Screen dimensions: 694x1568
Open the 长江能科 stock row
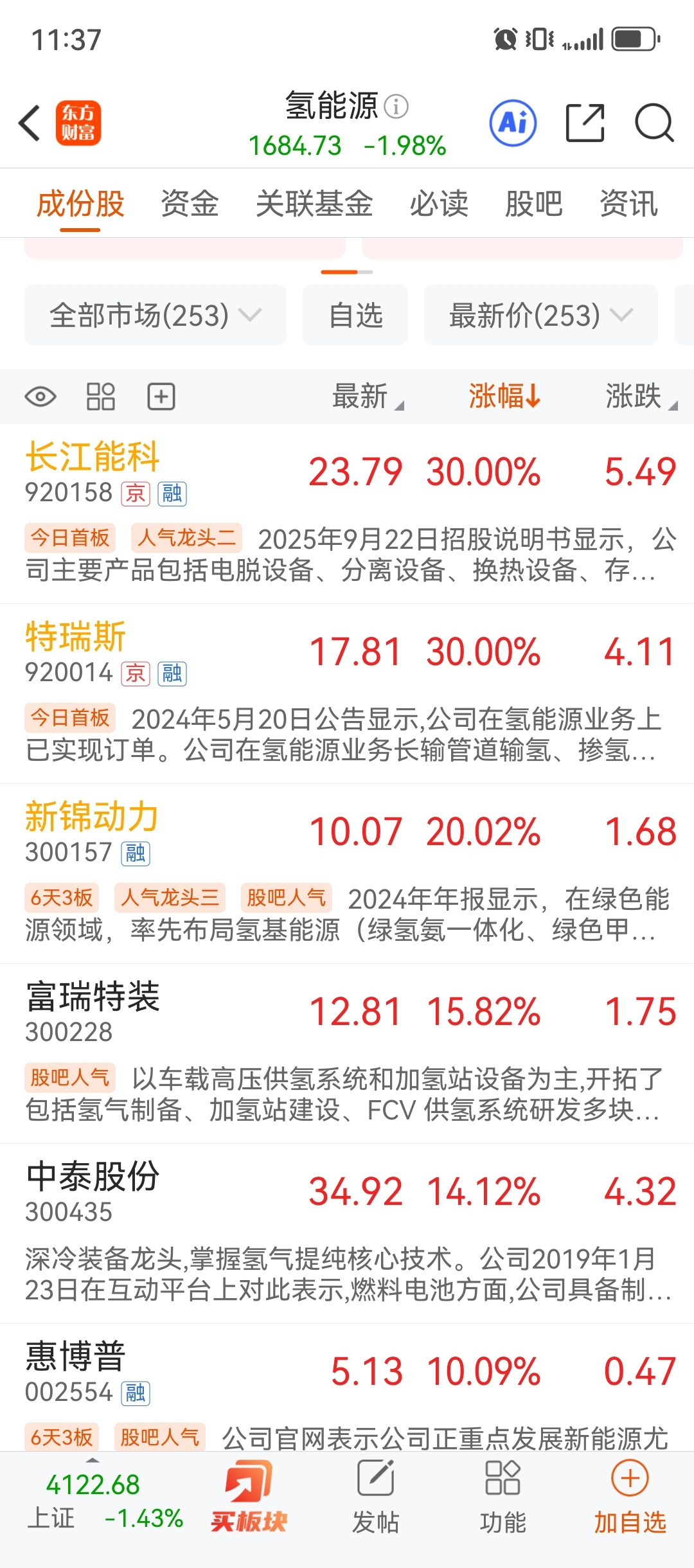coord(93,458)
